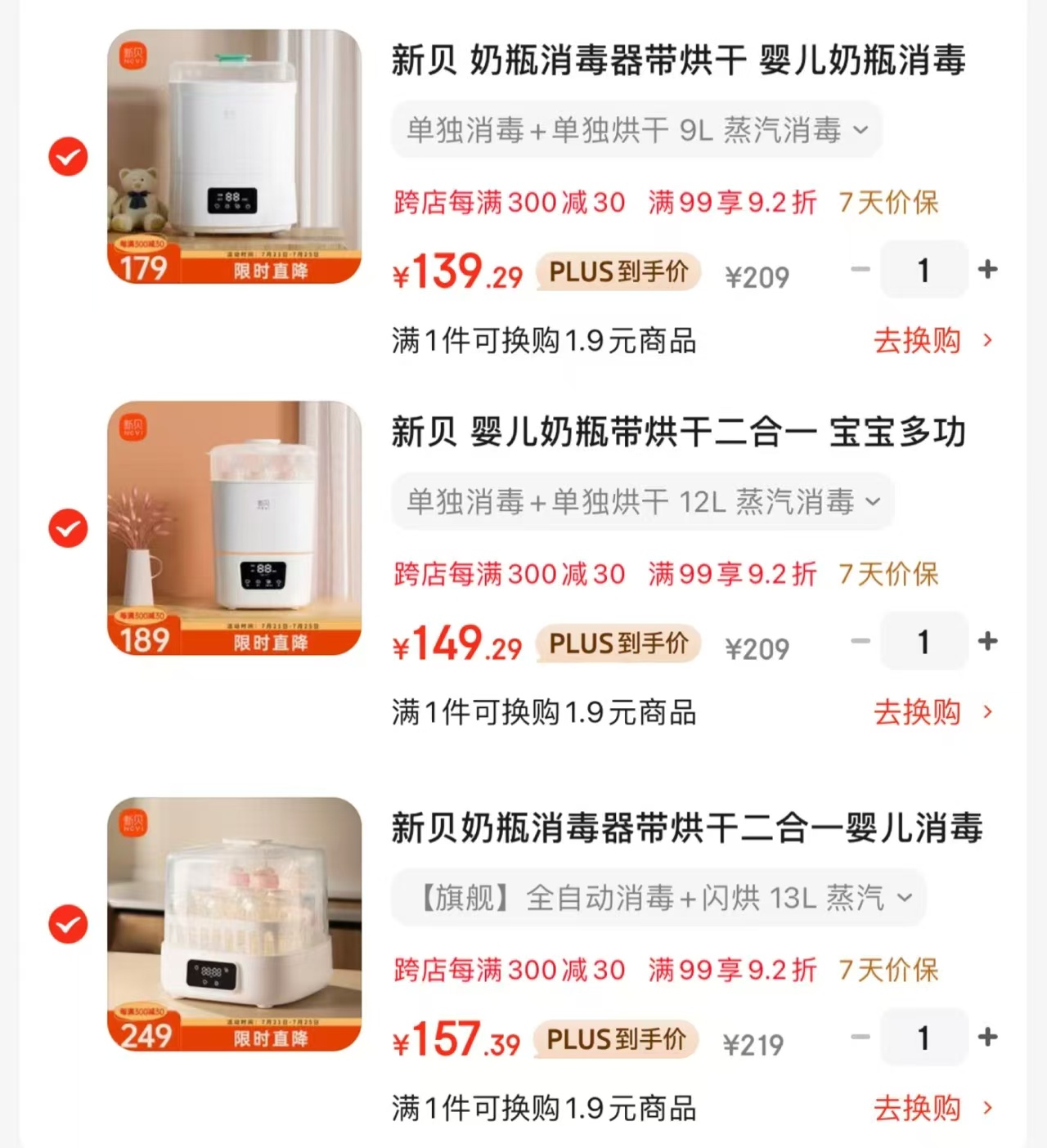Open the 12L sterilizer product thumbnail
This screenshot has width=1047, height=1148.
tap(236, 529)
